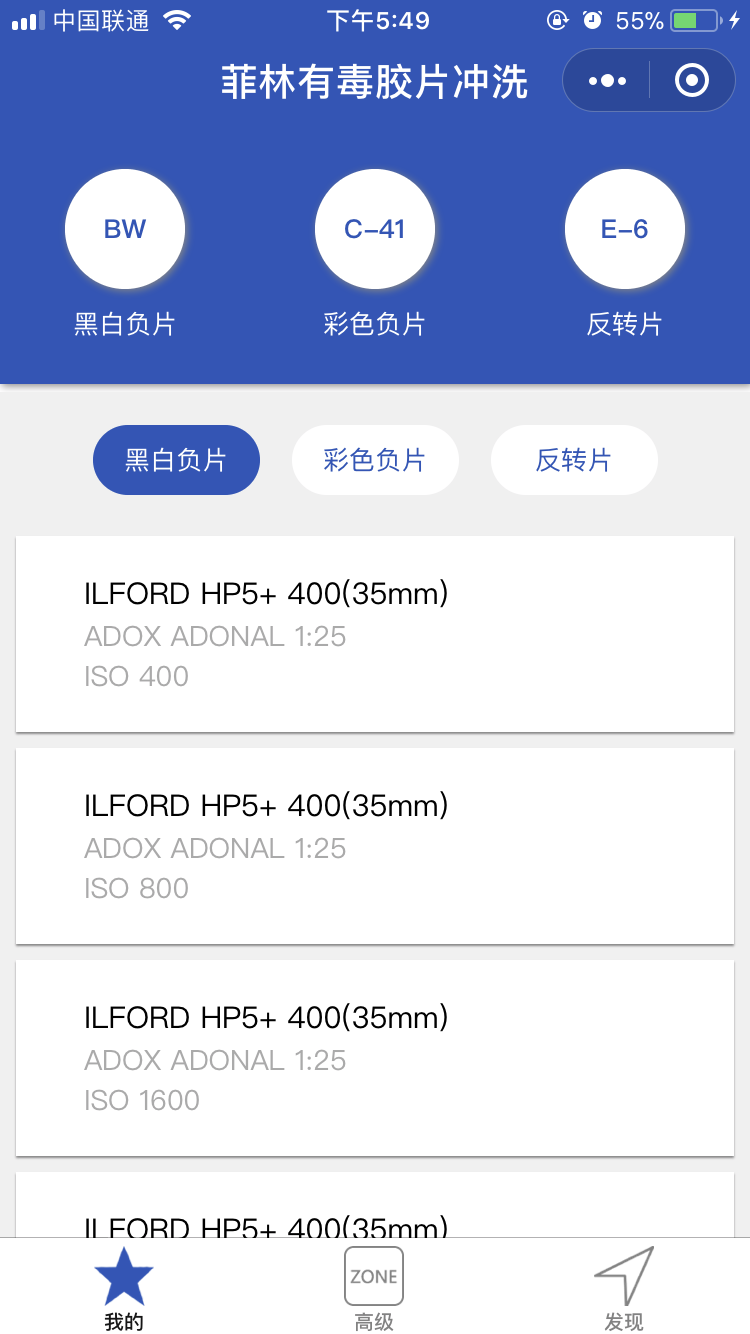750x1334 pixels.
Task: Select the 反转片 filter chip
Action: point(574,460)
